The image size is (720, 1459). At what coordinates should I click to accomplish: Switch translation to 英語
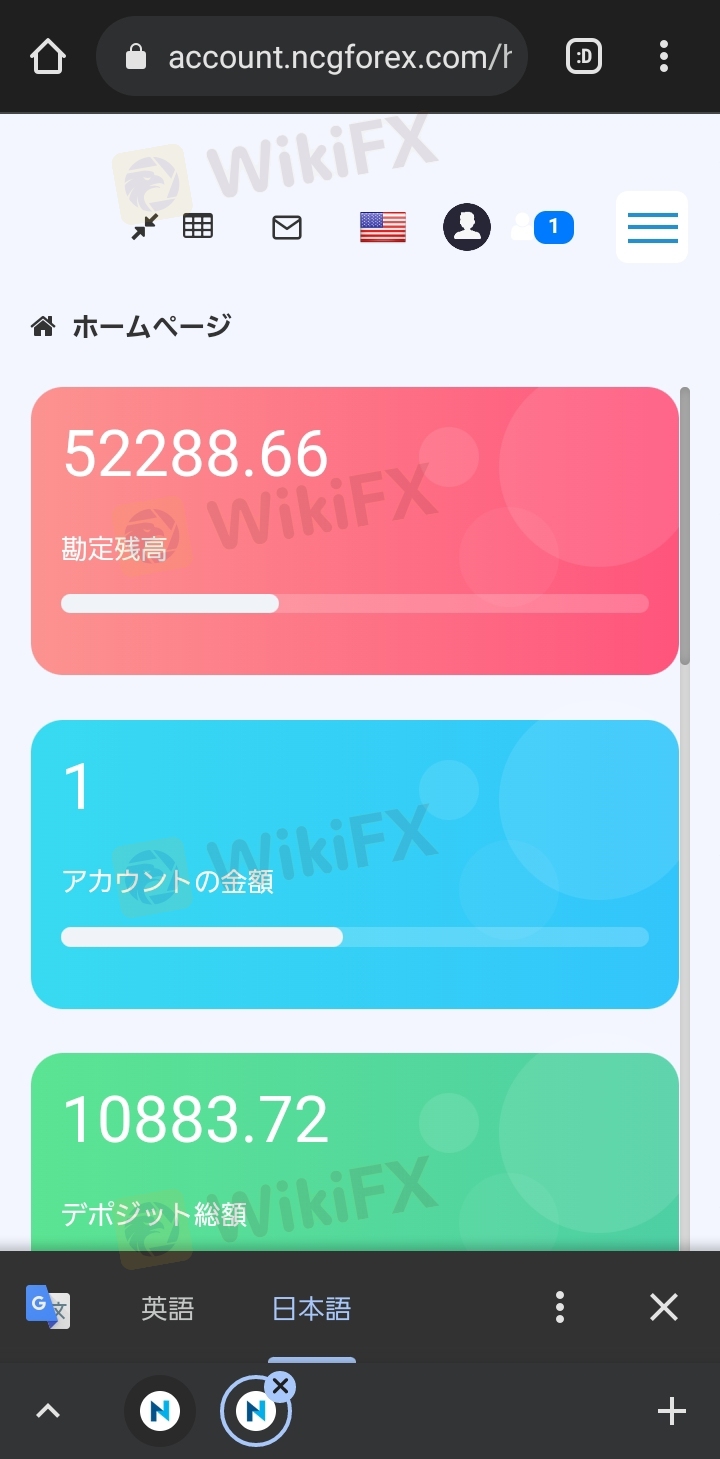click(x=167, y=1308)
